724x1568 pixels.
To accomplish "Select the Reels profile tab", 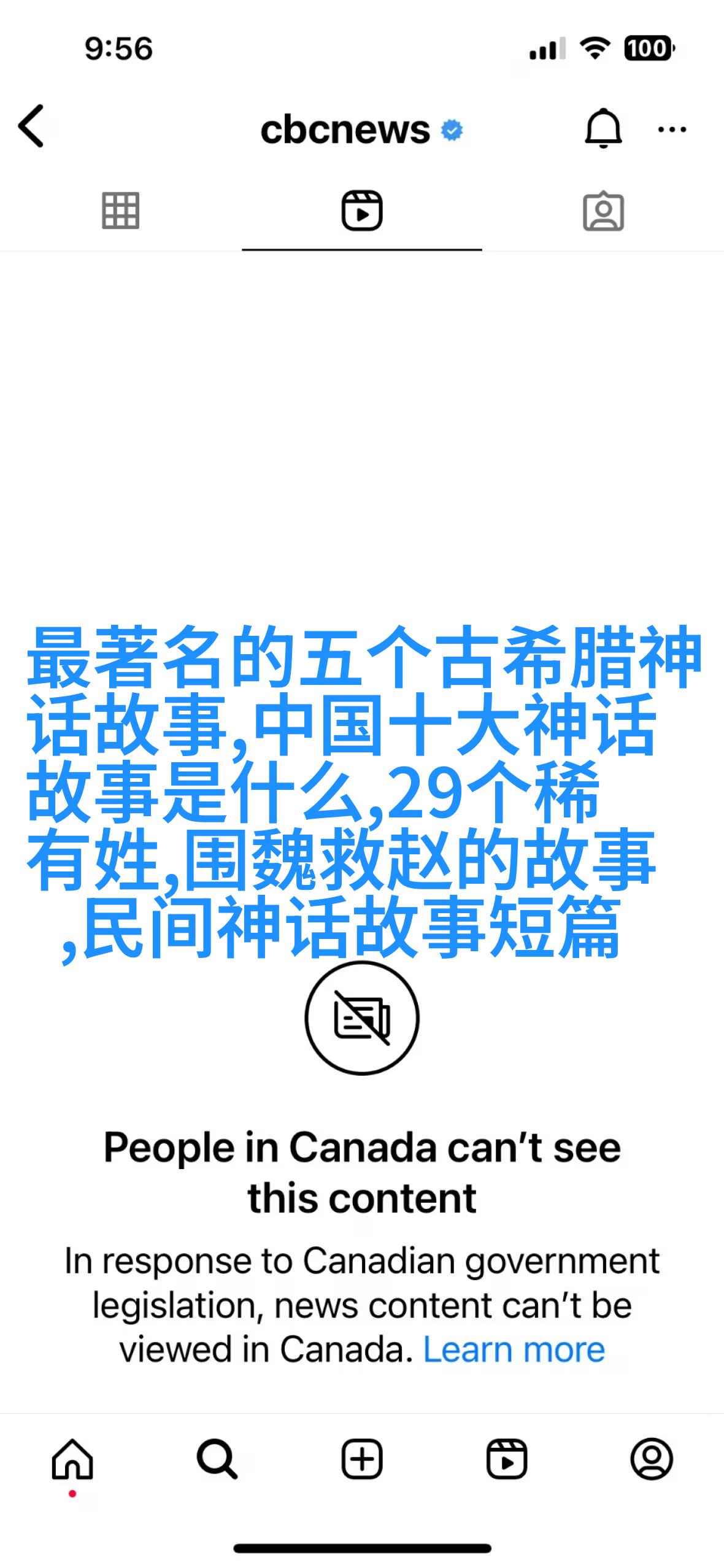I will (x=362, y=211).
